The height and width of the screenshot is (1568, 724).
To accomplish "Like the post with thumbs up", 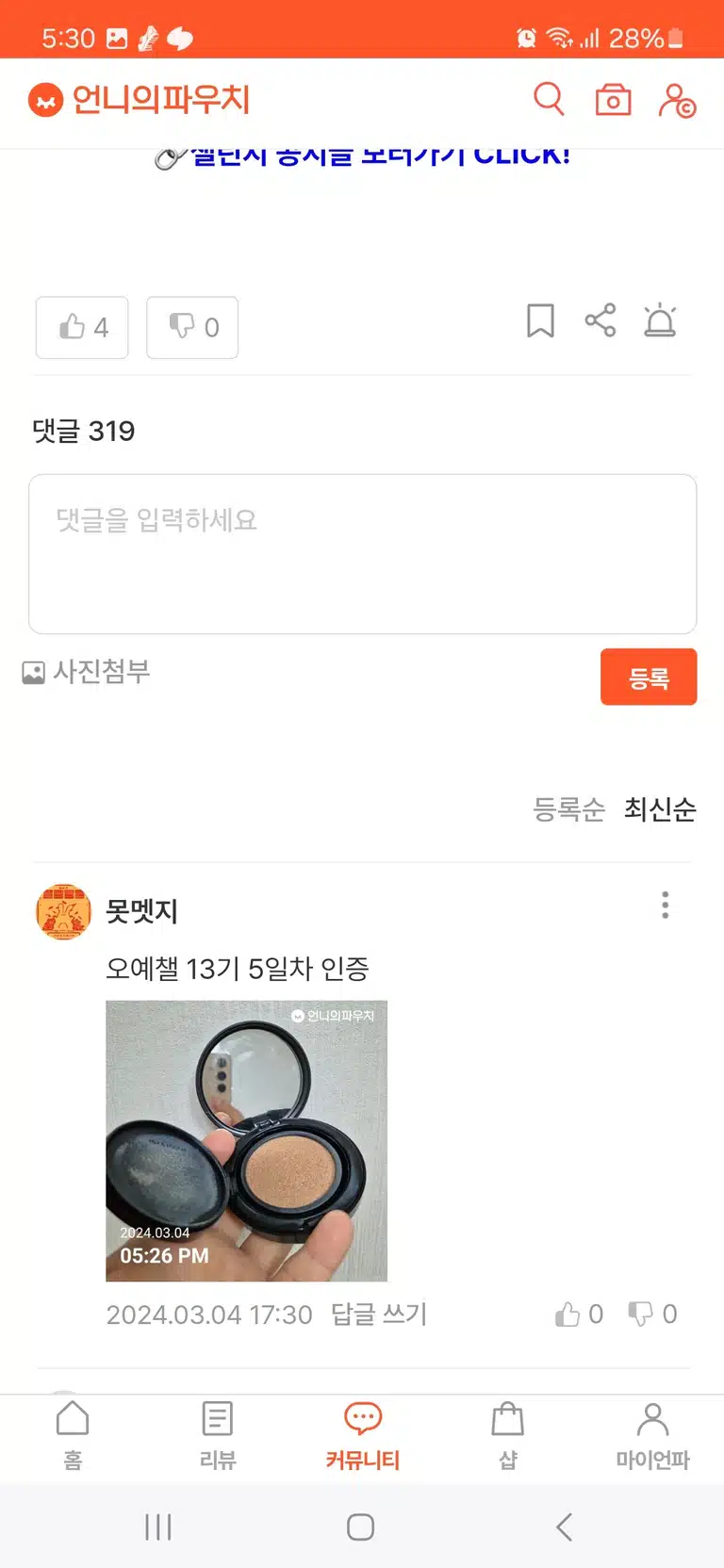I will tap(82, 327).
